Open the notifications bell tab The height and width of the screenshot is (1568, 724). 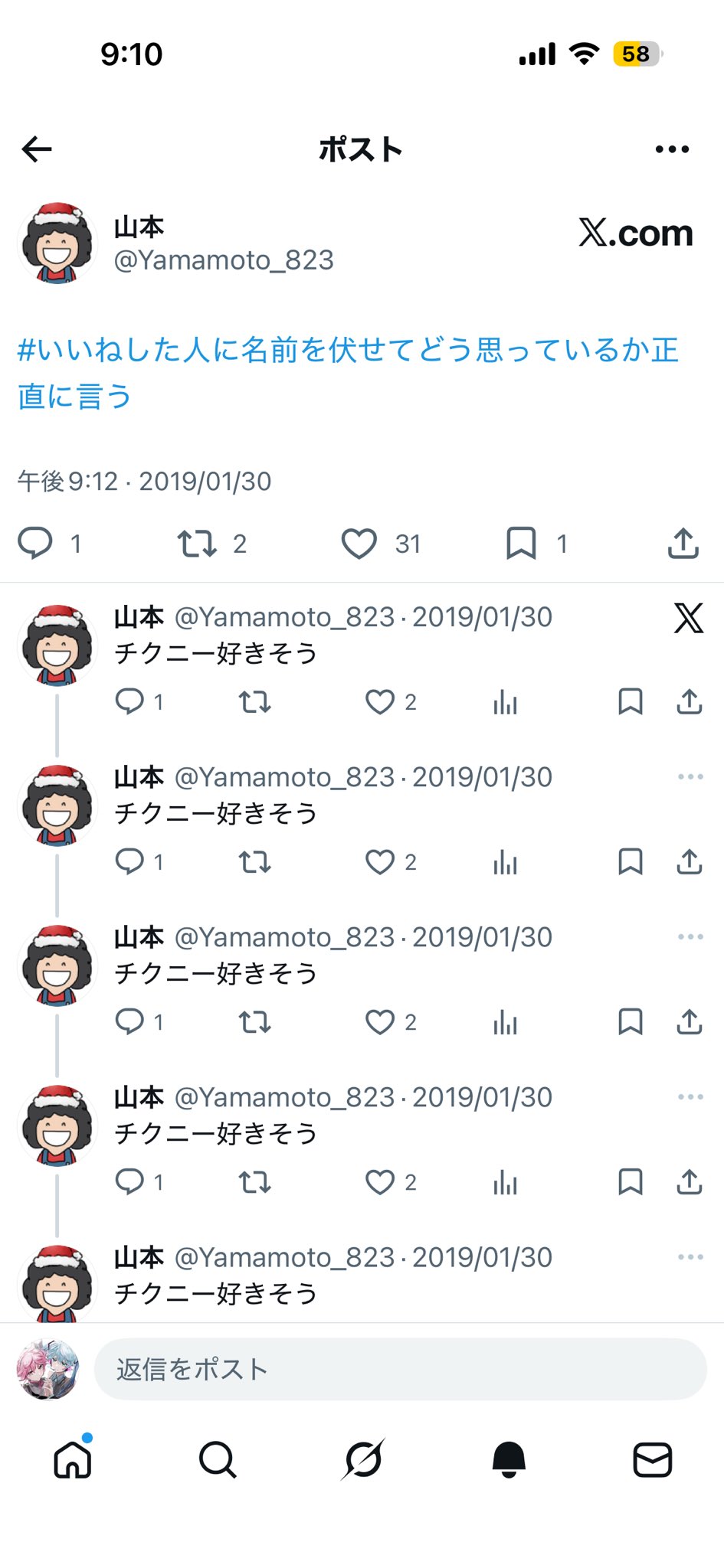508,1459
